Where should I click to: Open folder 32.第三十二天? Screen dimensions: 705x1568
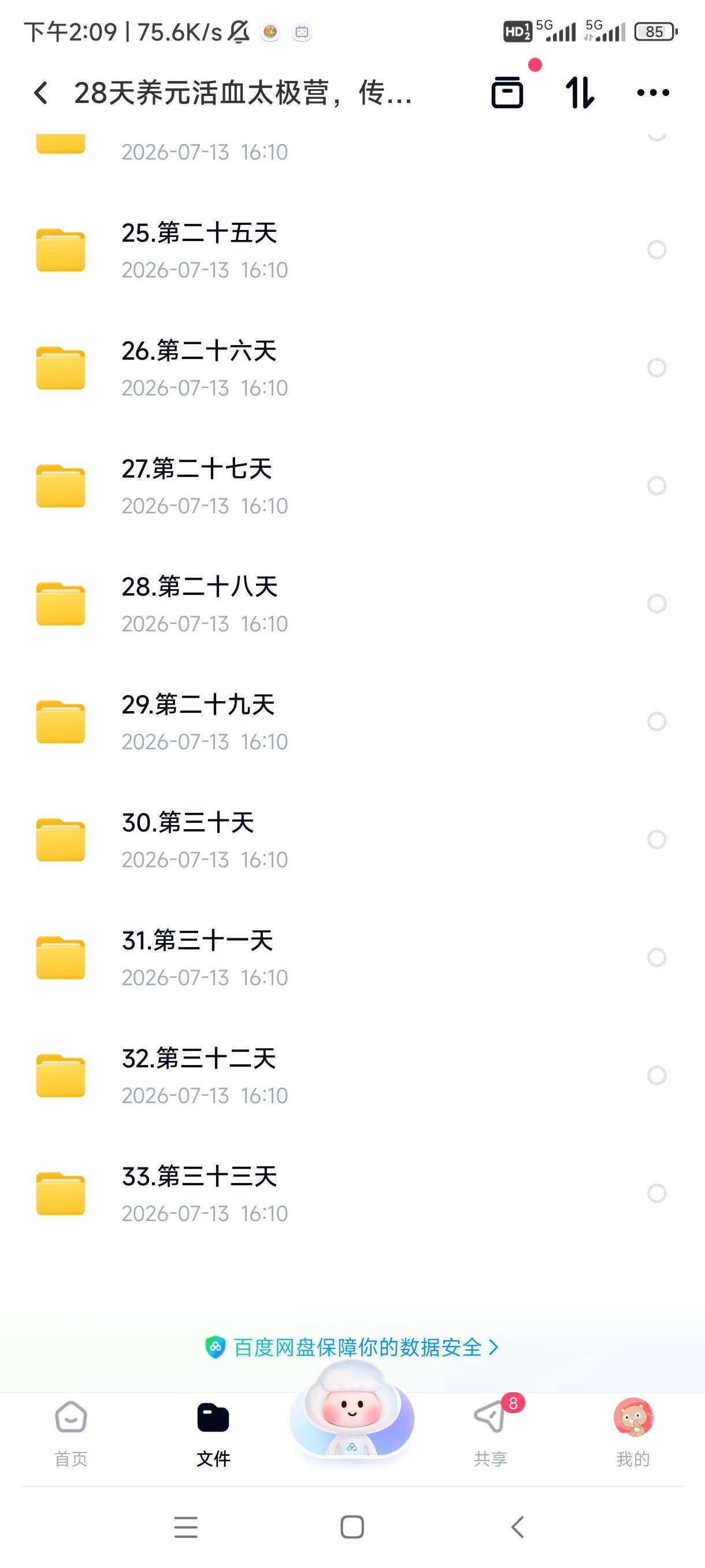click(352, 1076)
